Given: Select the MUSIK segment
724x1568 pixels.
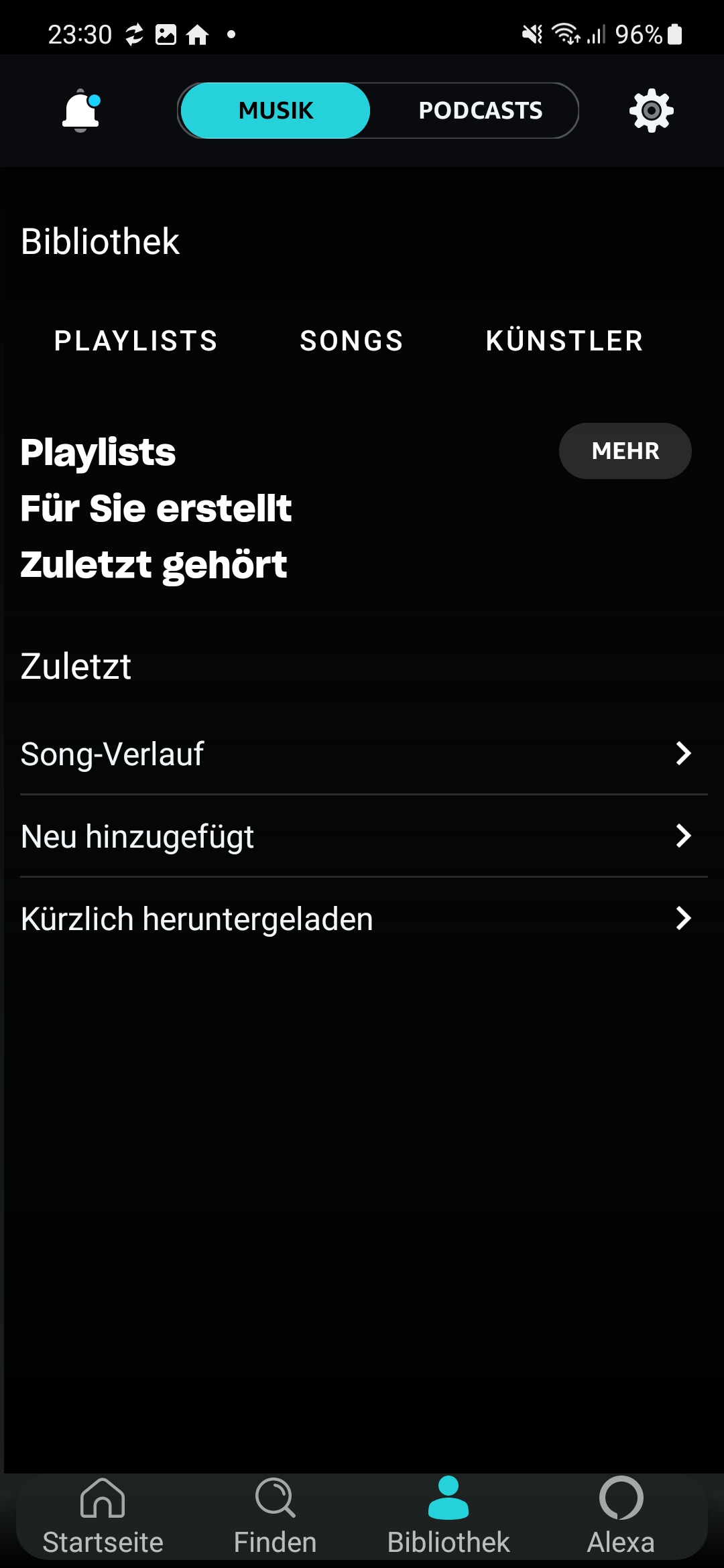Looking at the screenshot, I should [x=276, y=111].
